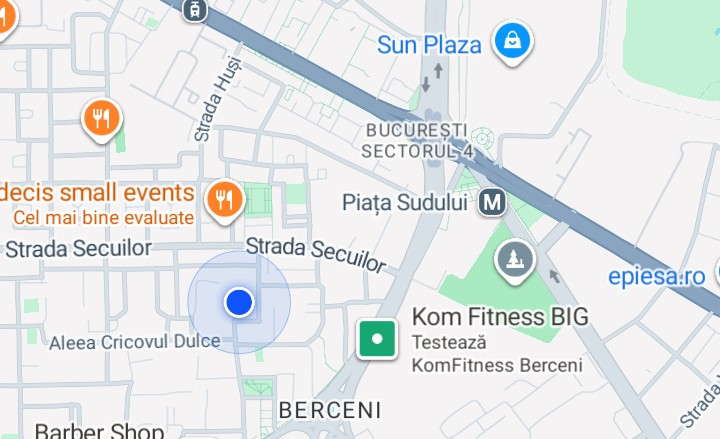Open the Kom Fitness BIG sponsored pin
This screenshot has width=720, height=439.
coord(376,339)
